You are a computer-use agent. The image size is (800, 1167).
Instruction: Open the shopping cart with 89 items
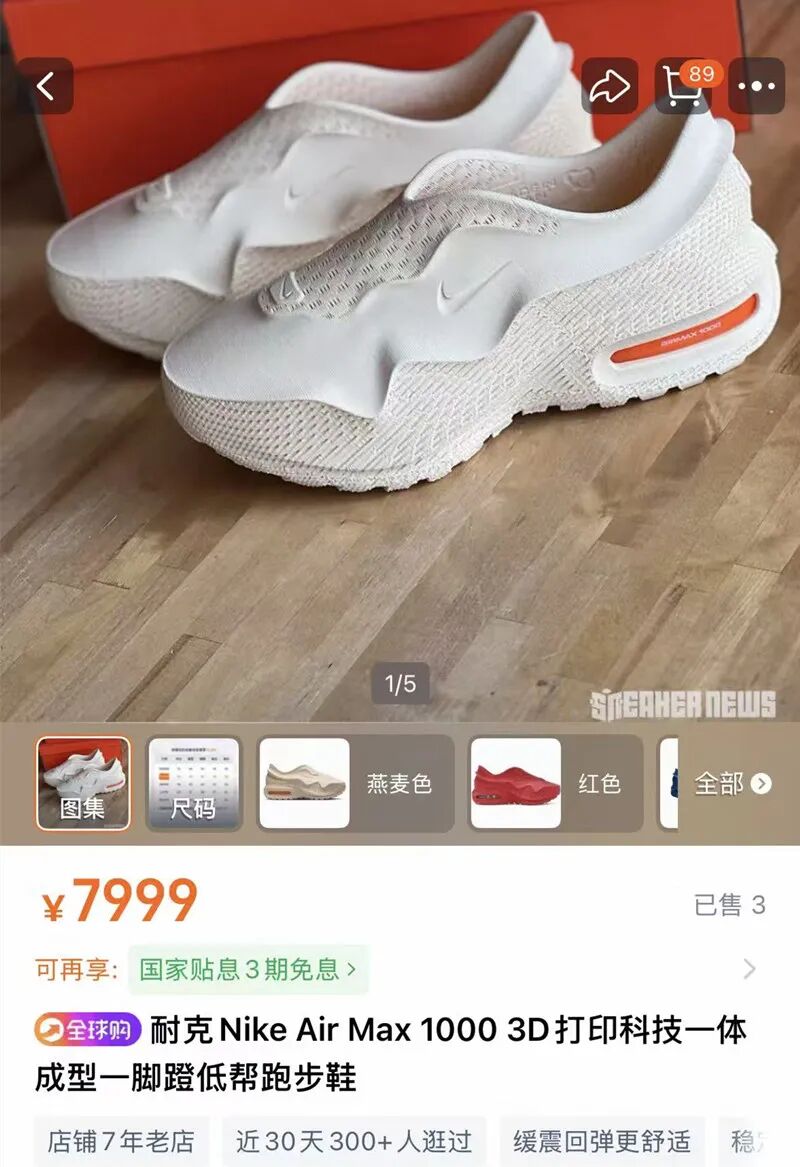point(683,86)
